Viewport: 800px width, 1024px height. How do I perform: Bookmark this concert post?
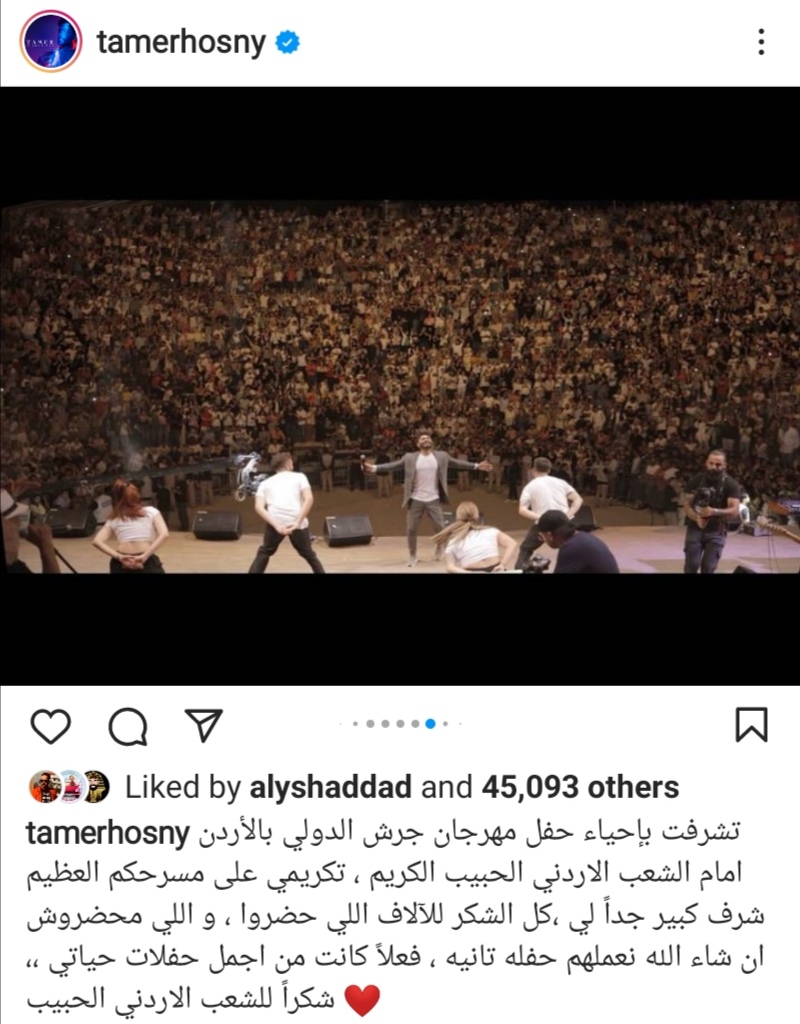751,725
